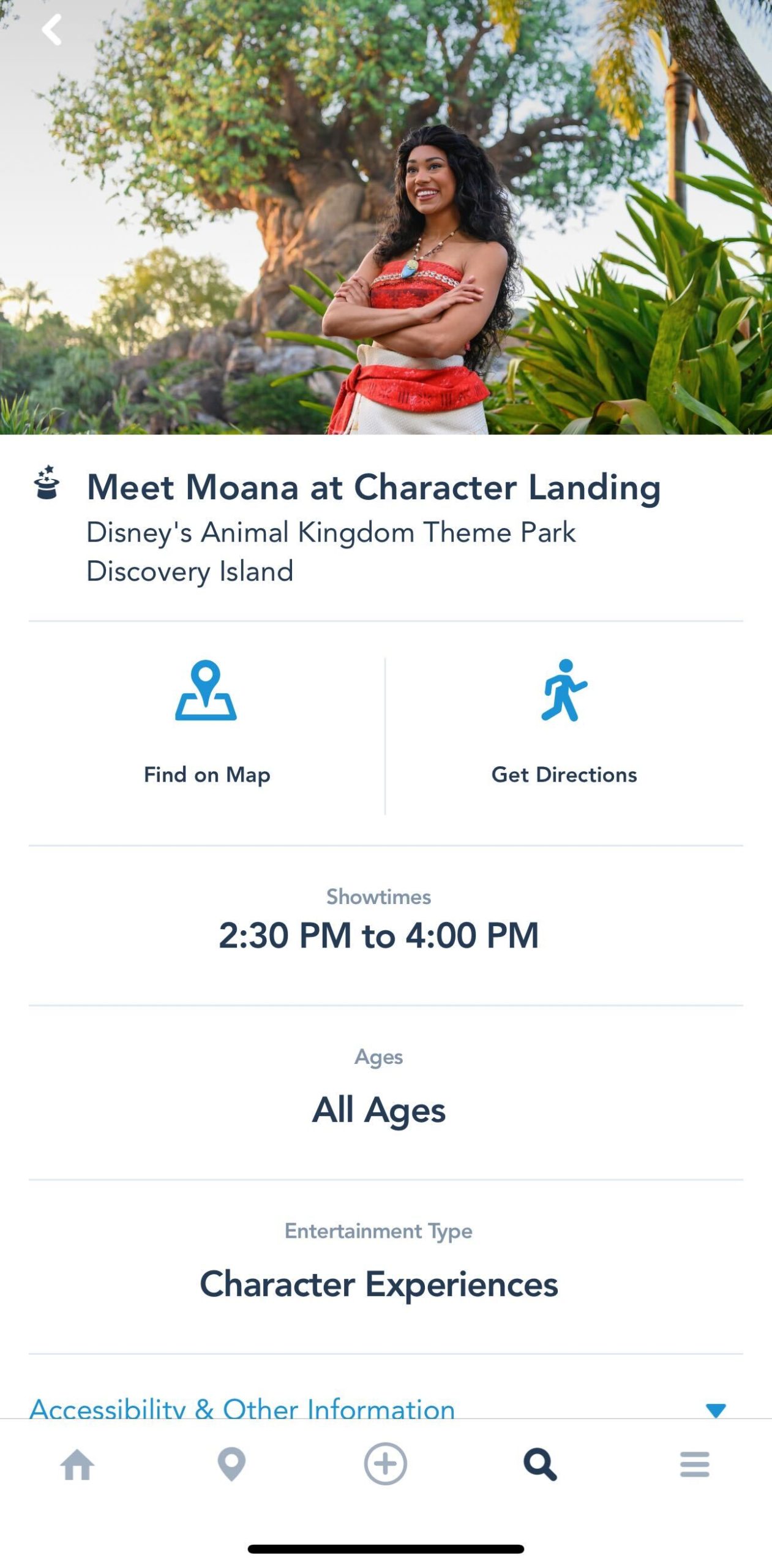Screen dimensions: 772x1568
Task: Switch to the Home tab
Action: pos(77,1465)
